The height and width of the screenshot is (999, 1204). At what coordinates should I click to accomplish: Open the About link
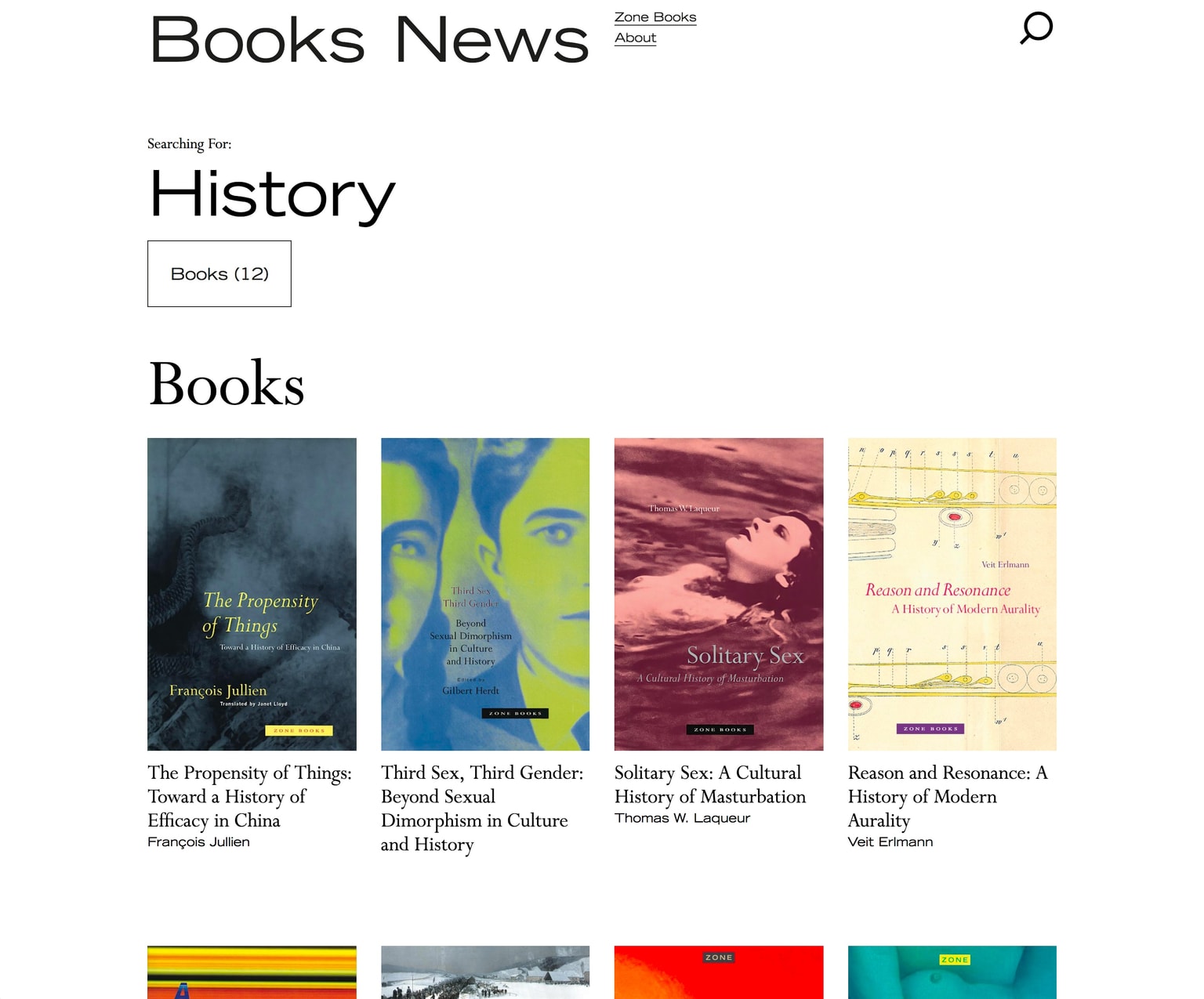click(635, 38)
